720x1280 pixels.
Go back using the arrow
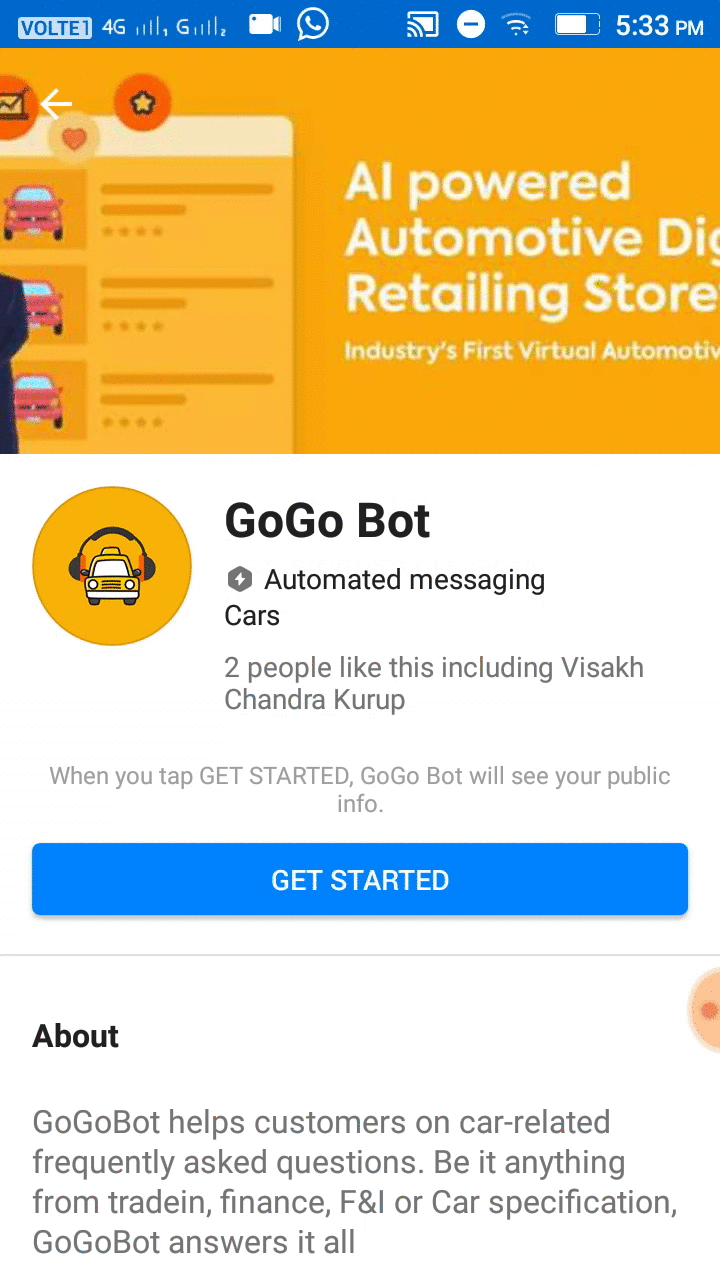pos(56,104)
